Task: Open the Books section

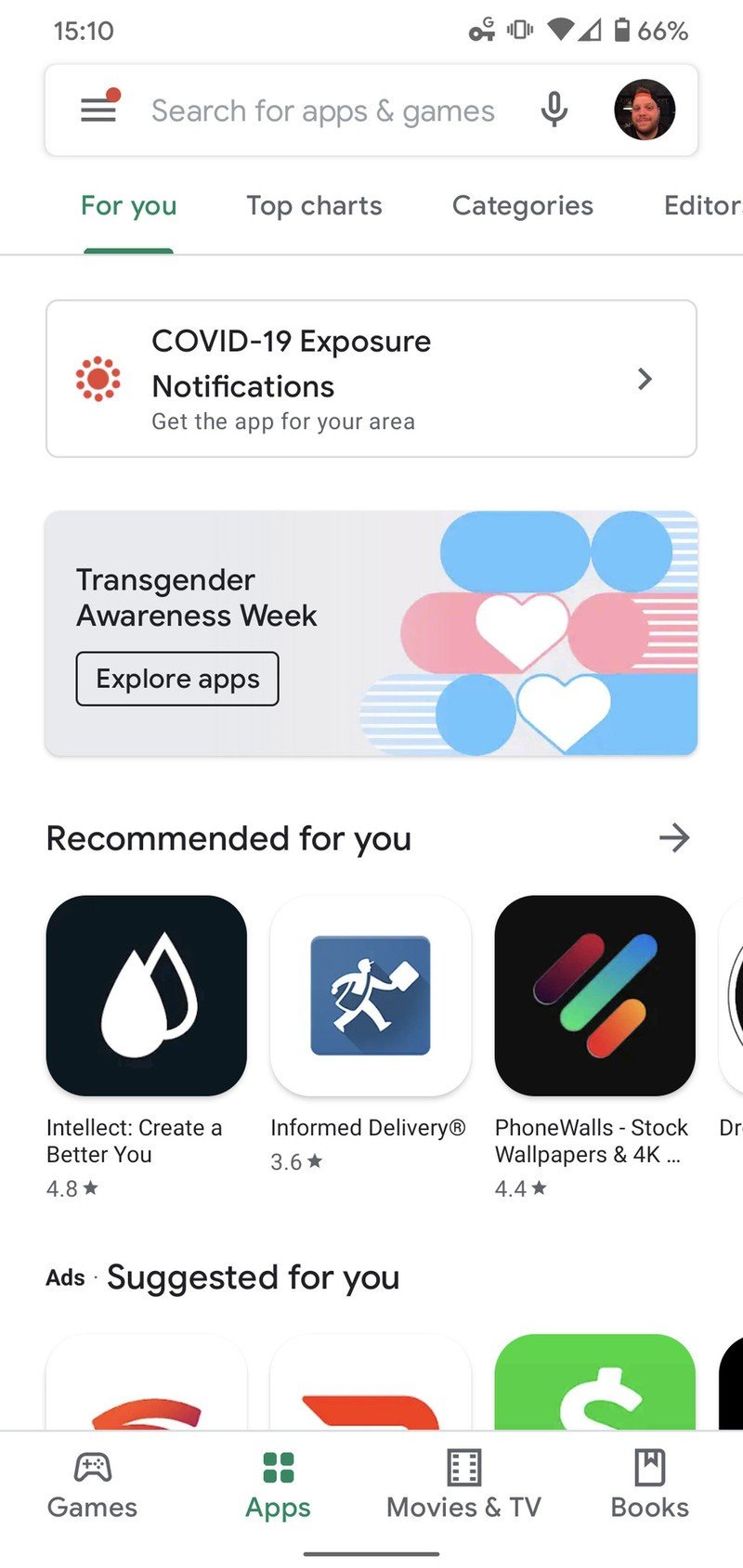Action: coord(649,1485)
